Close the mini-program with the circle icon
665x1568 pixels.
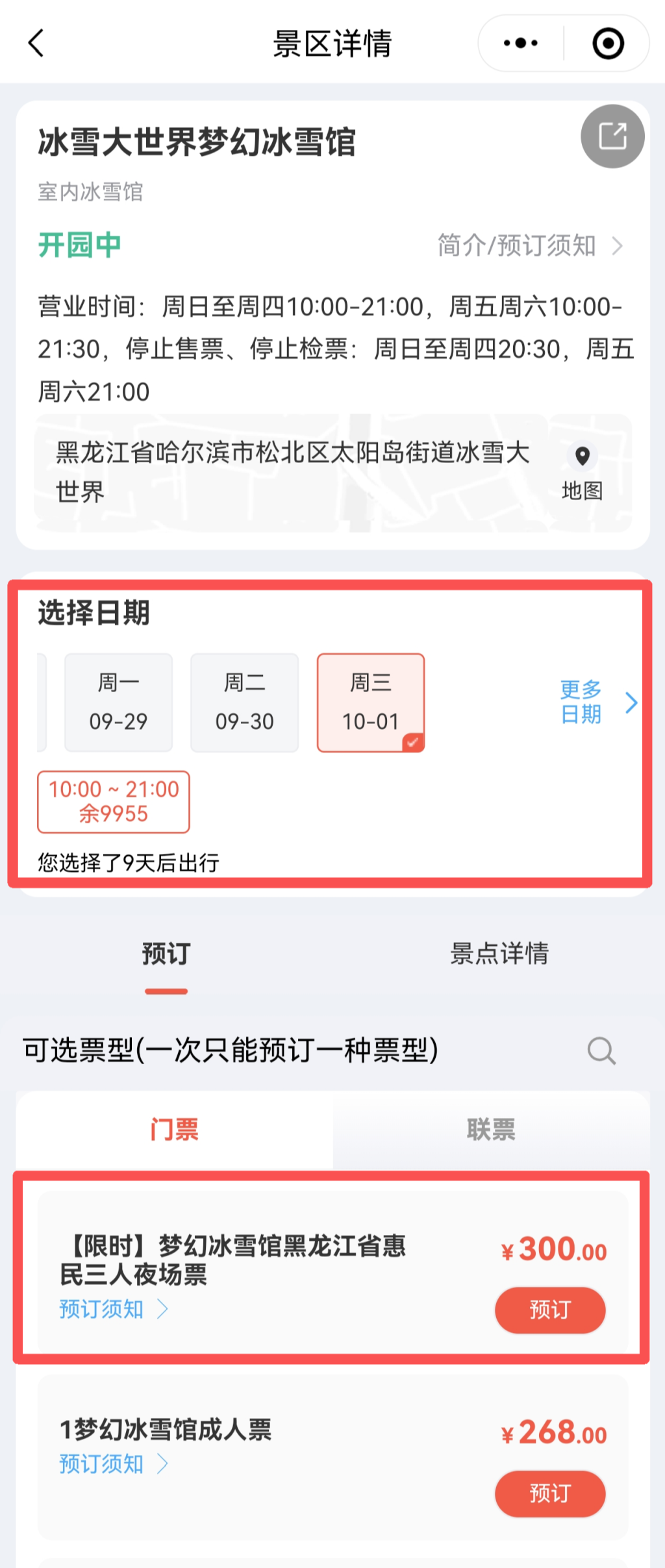pyautogui.click(x=608, y=44)
